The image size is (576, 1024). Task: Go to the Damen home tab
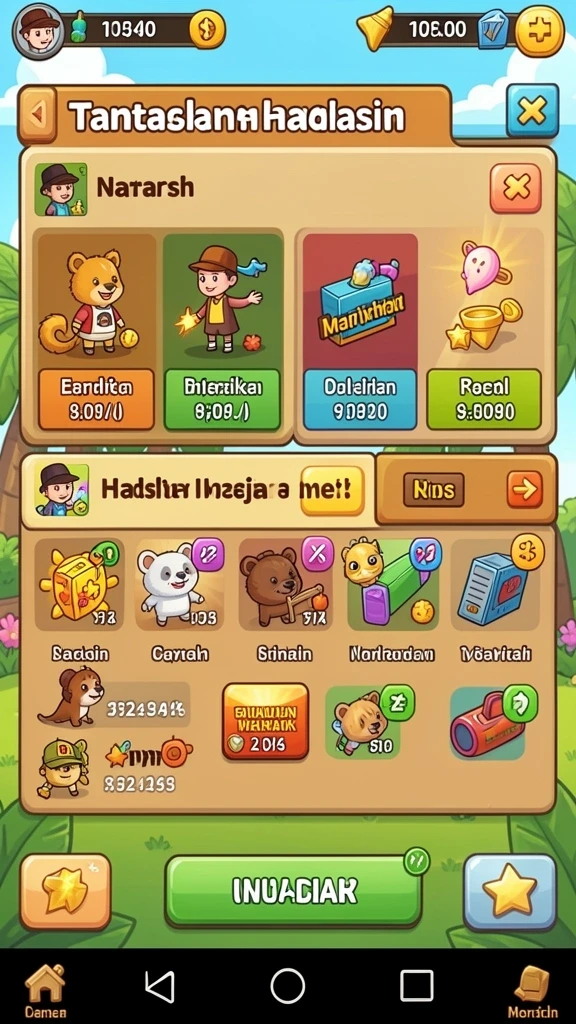pyautogui.click(x=45, y=991)
